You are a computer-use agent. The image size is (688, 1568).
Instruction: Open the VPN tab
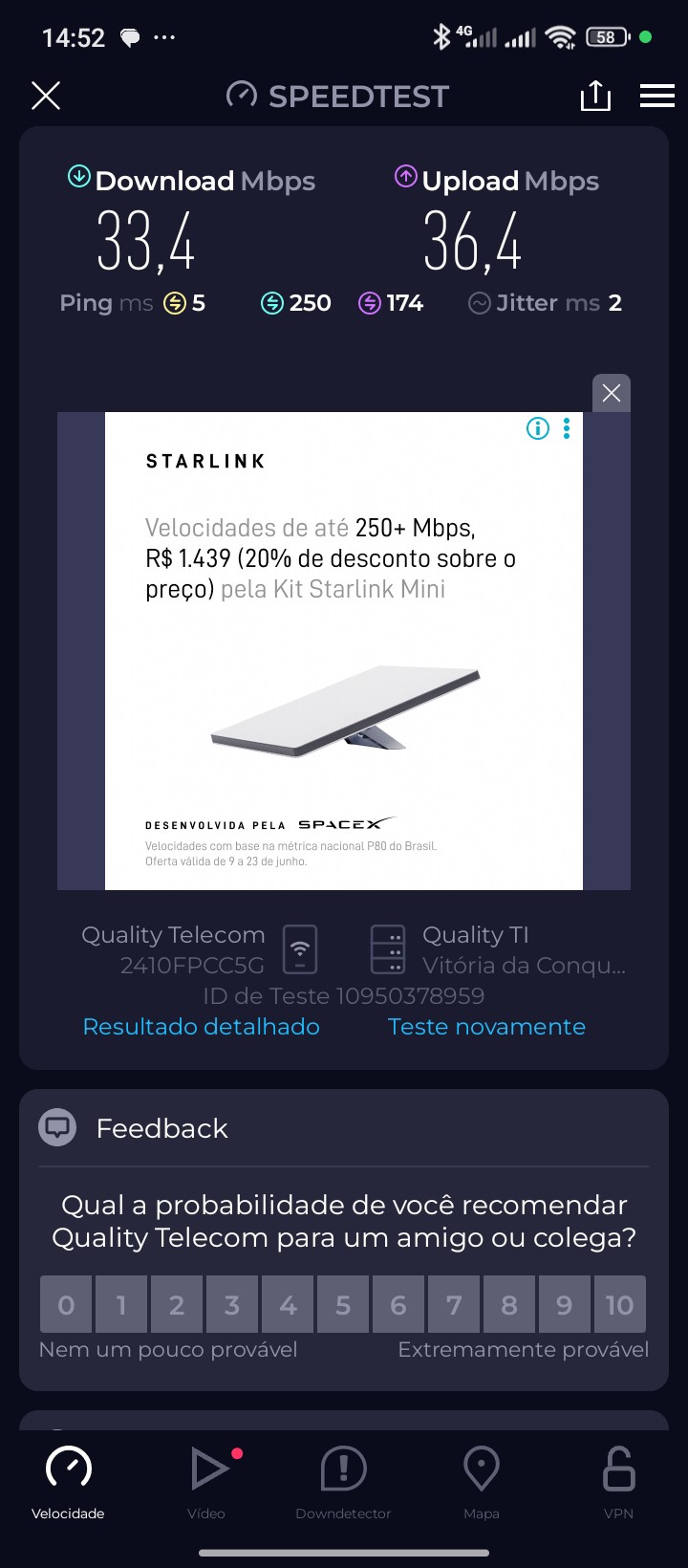[x=618, y=1482]
